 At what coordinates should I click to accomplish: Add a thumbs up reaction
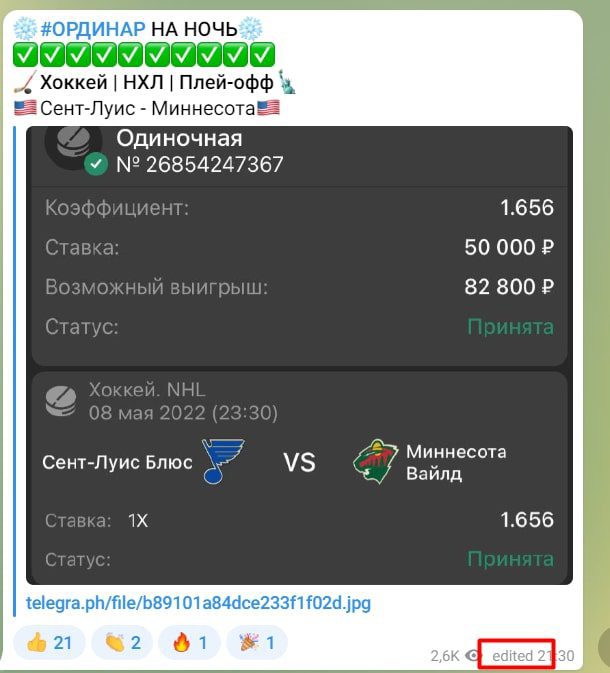tap(49, 642)
